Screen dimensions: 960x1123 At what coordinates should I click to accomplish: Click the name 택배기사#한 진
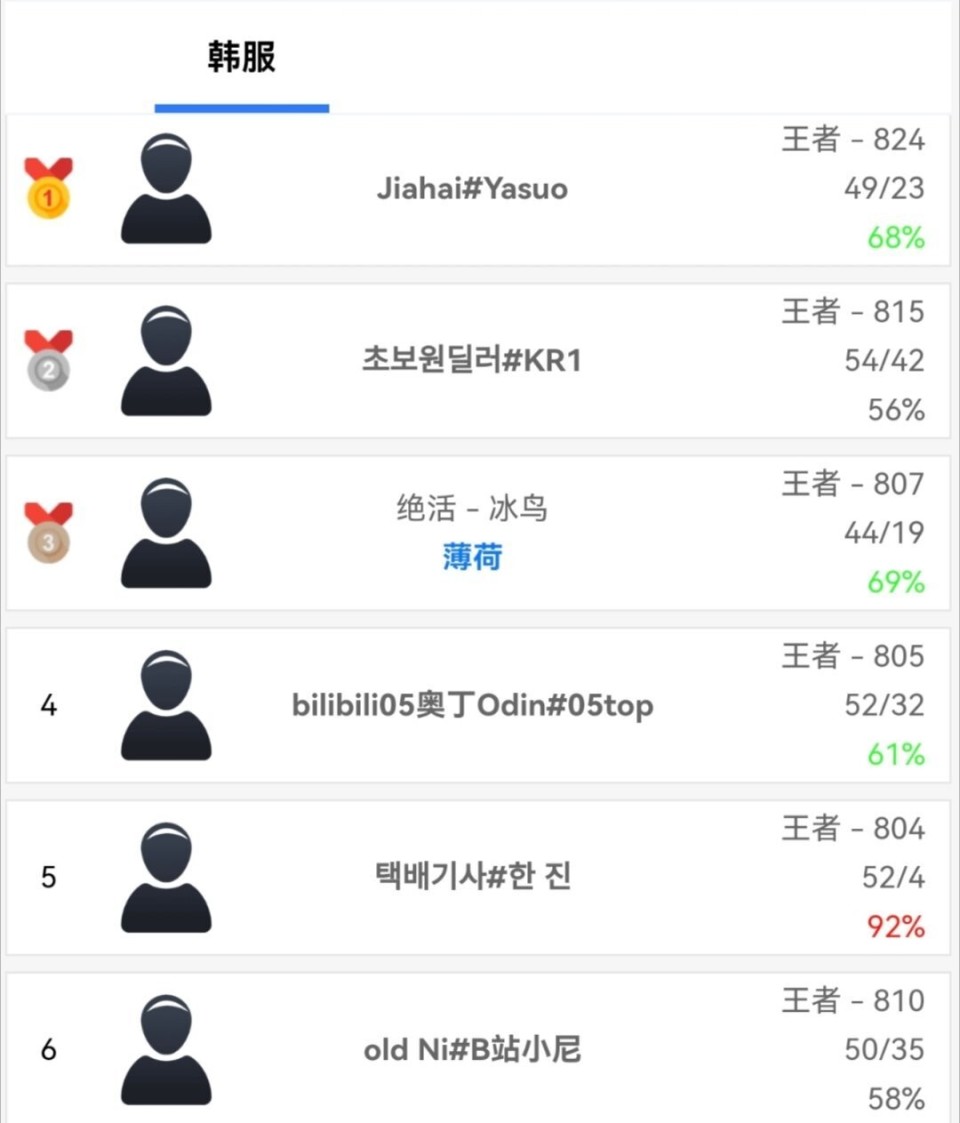pyautogui.click(x=472, y=877)
